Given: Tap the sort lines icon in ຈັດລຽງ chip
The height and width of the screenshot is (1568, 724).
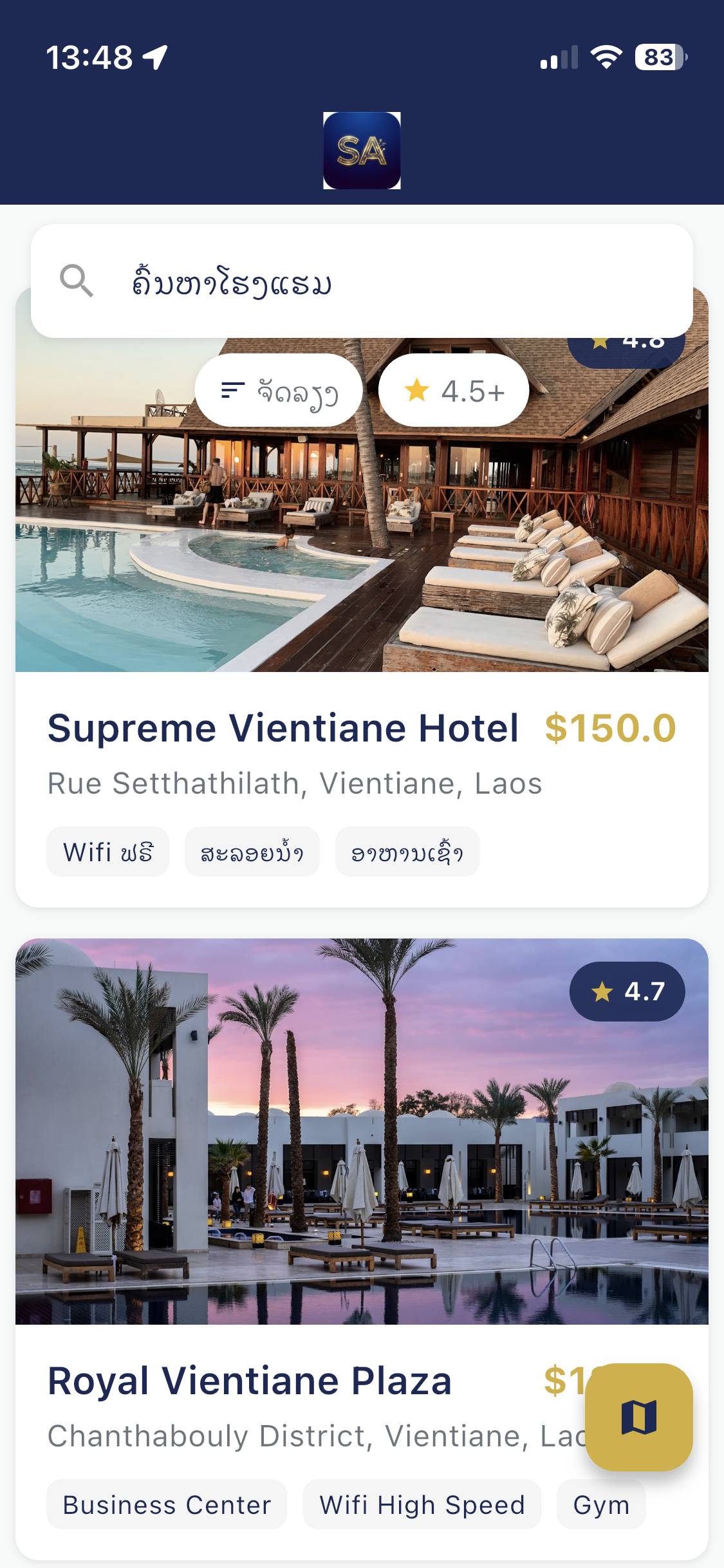Looking at the screenshot, I should click(x=233, y=389).
